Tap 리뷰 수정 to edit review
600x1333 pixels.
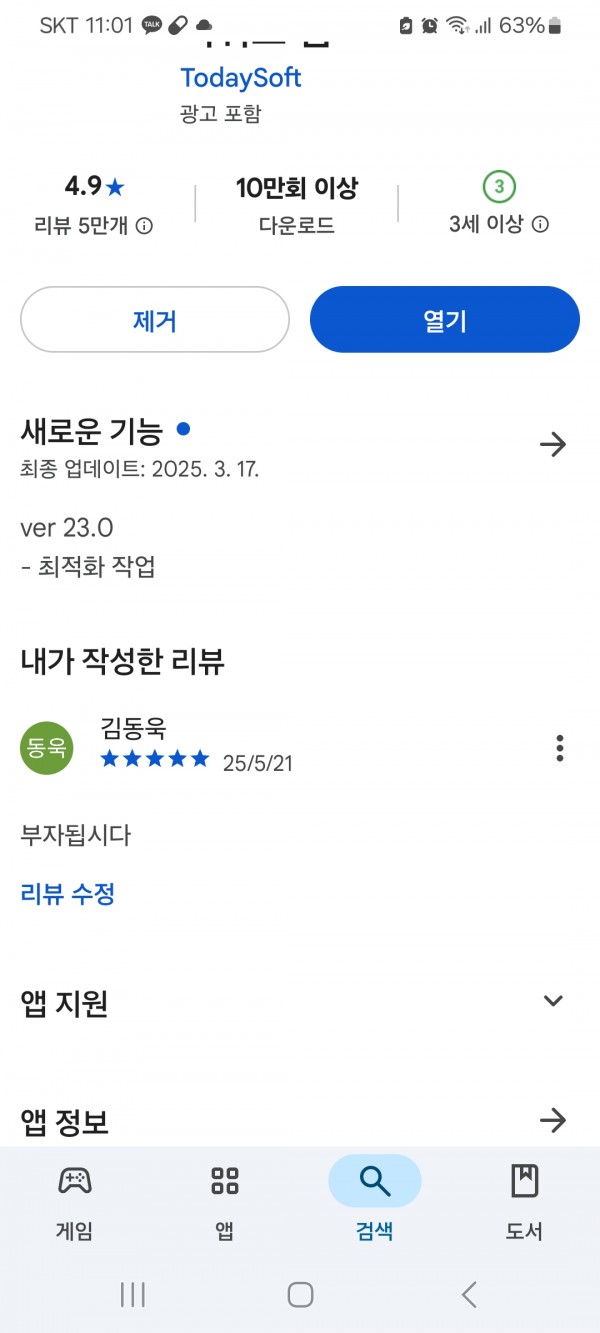pyautogui.click(x=68, y=894)
